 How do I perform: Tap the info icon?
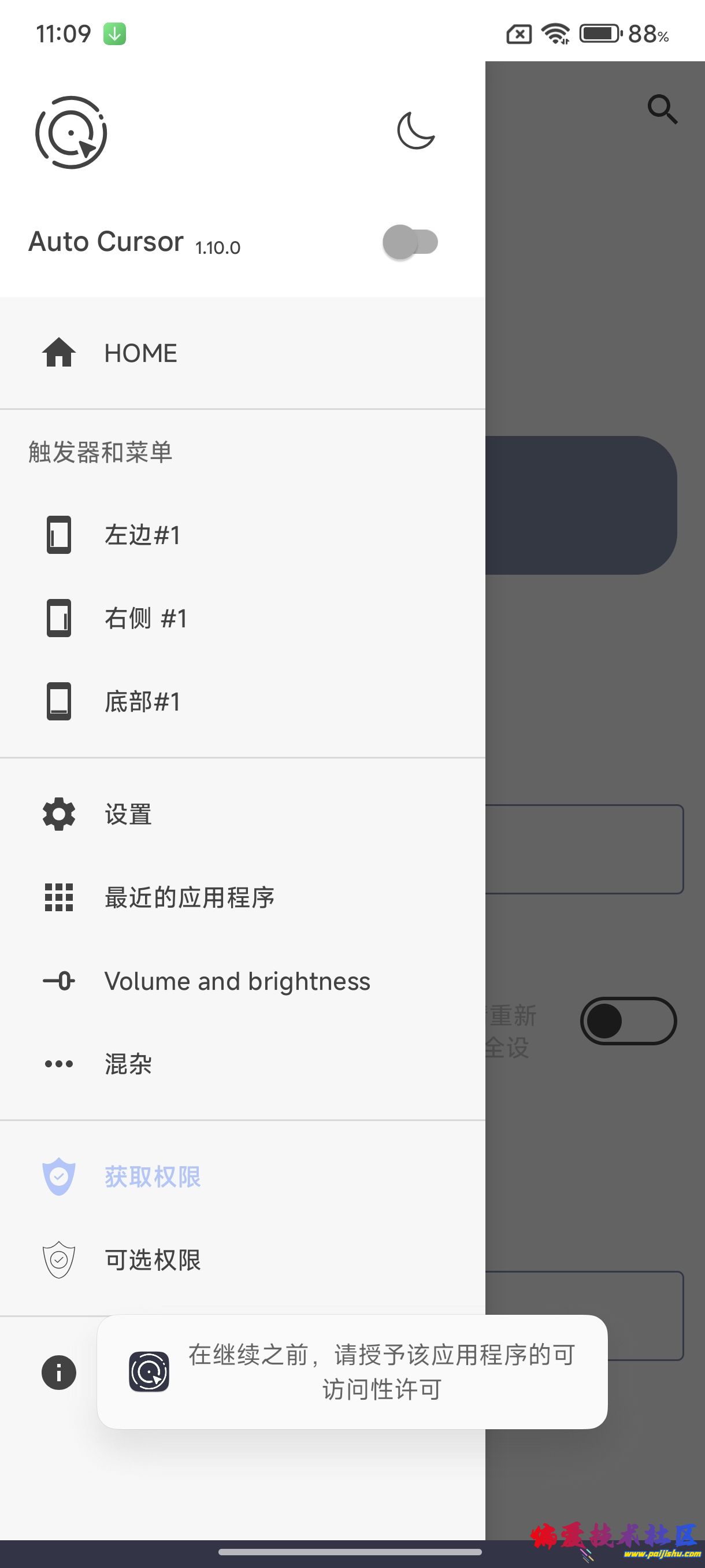[x=59, y=1373]
